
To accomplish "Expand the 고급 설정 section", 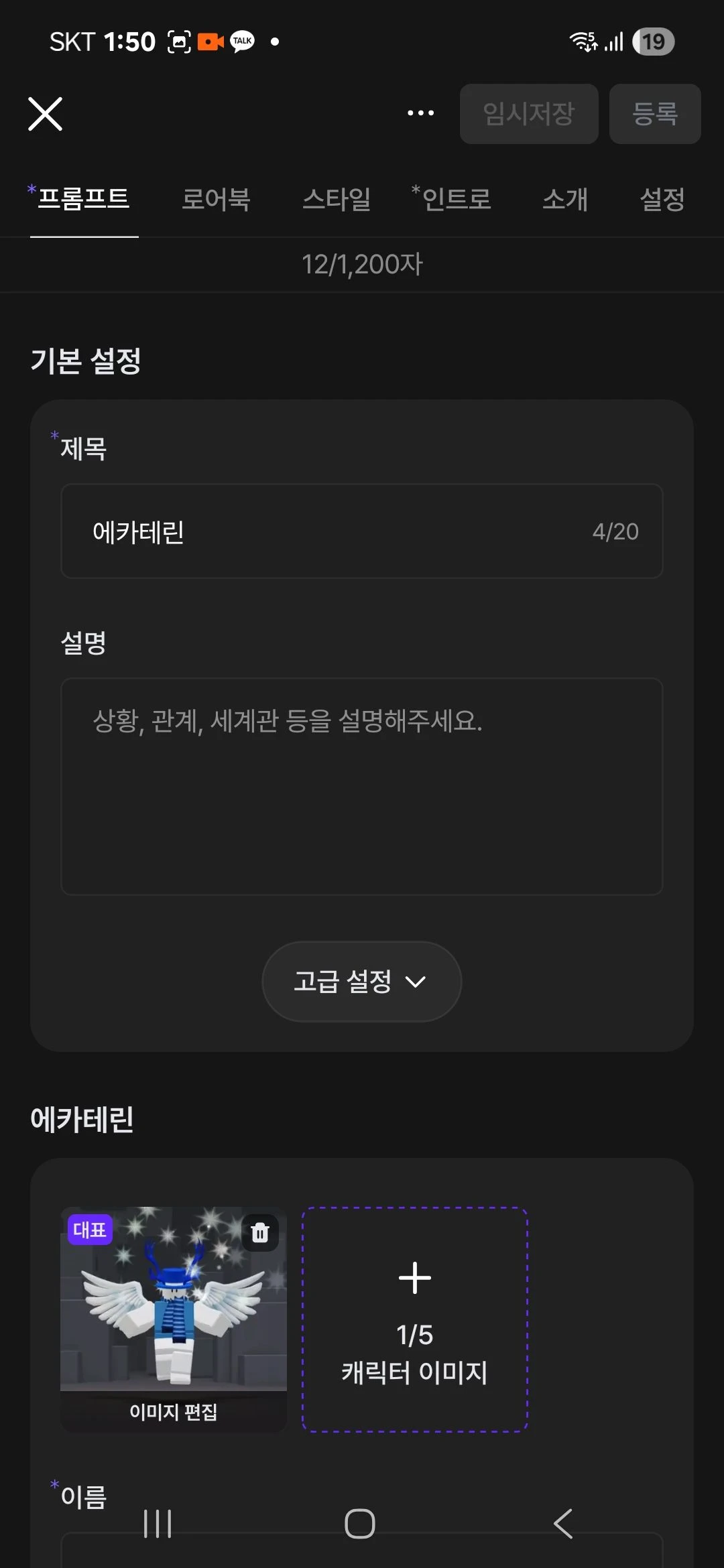I will (x=362, y=982).
